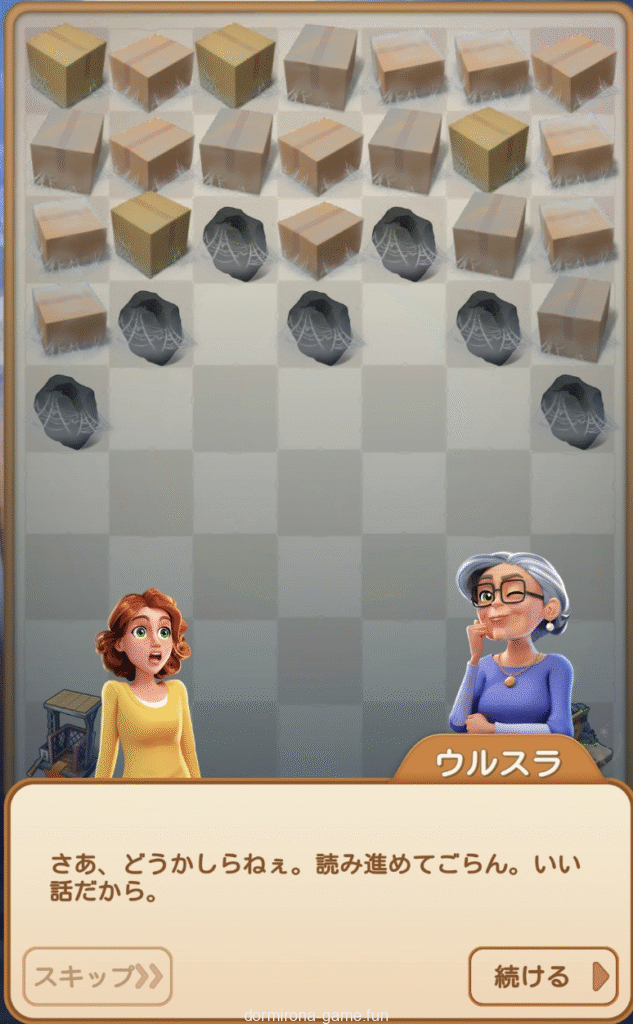
Task: Skip the dialogue with スキップ
Action: (98, 976)
